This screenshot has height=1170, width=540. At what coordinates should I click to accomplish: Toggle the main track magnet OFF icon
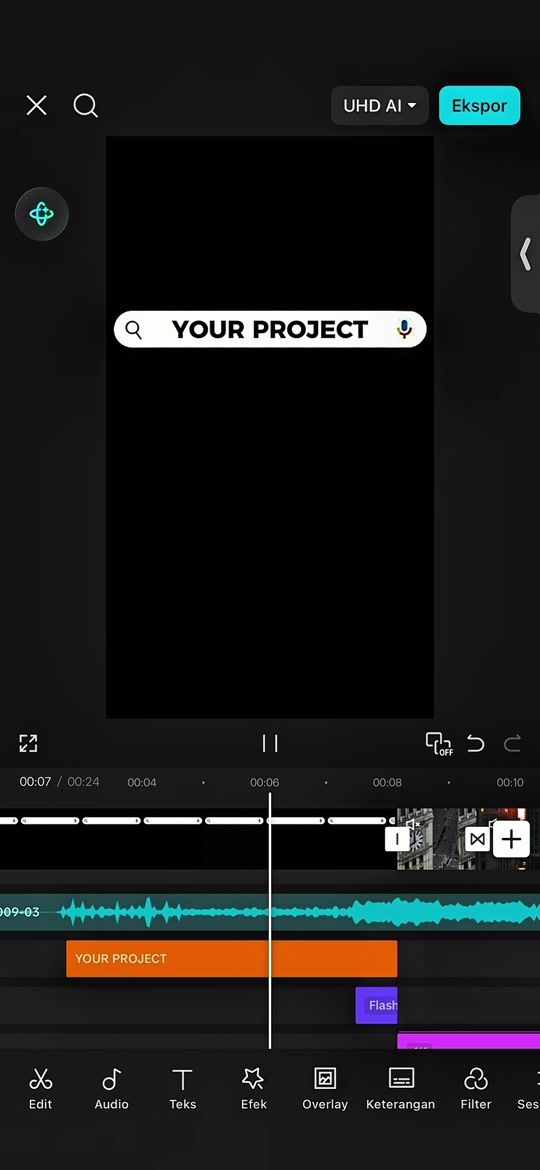click(x=439, y=743)
